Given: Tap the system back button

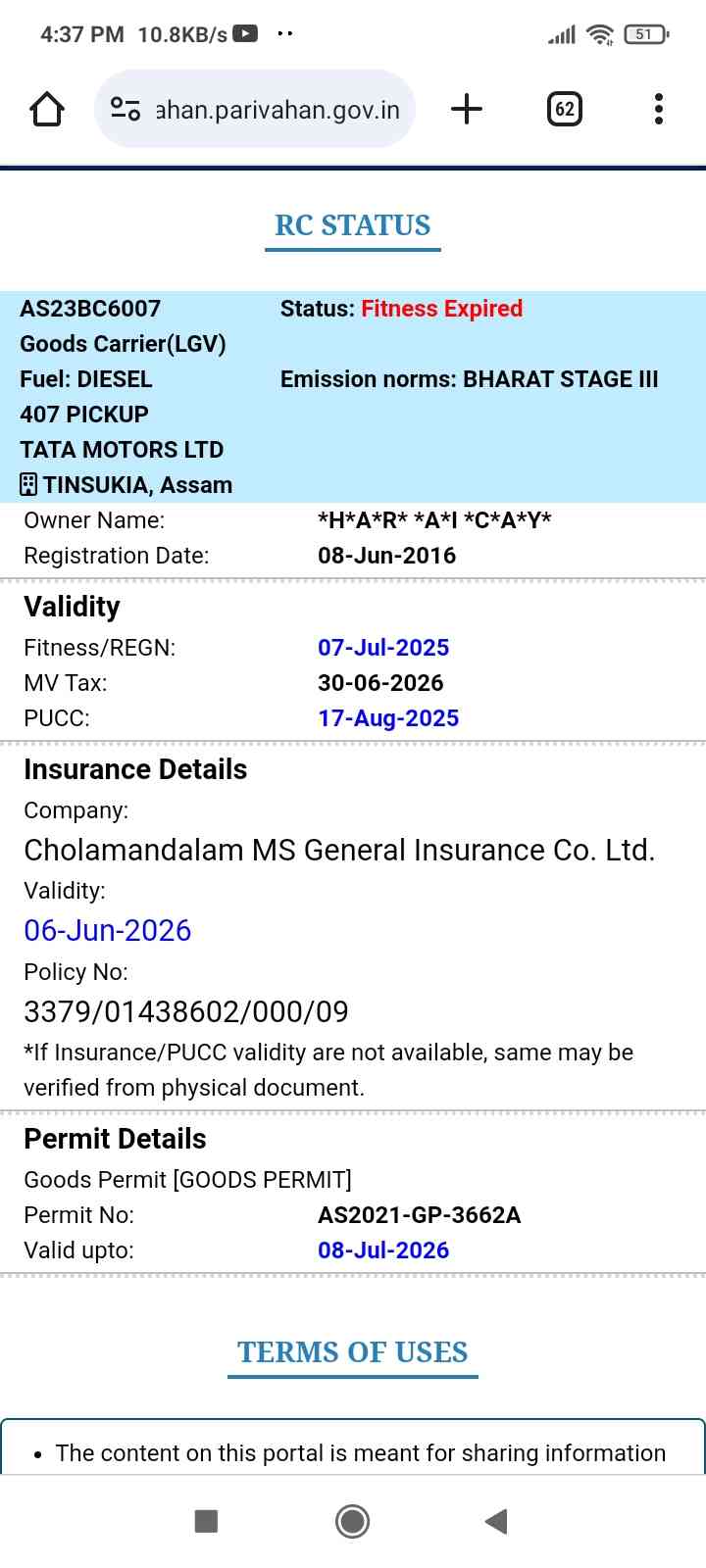Looking at the screenshot, I should pos(496,1521).
